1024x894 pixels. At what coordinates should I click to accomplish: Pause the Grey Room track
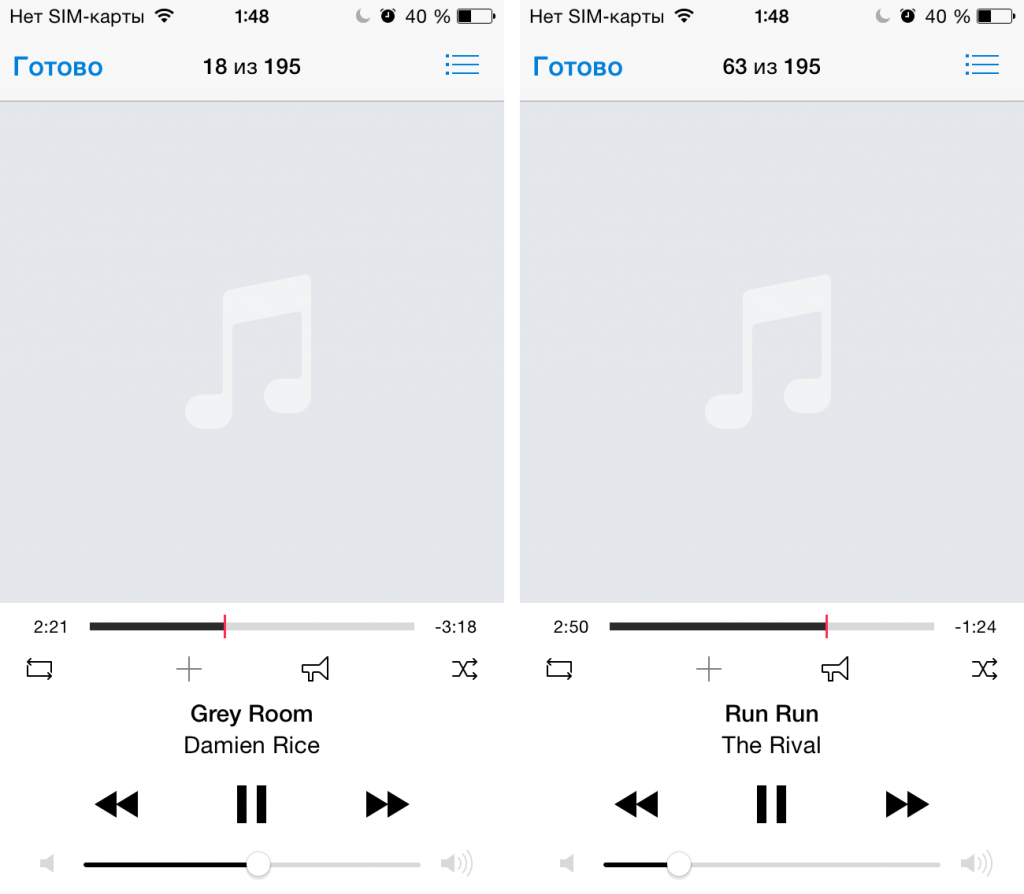click(x=251, y=803)
